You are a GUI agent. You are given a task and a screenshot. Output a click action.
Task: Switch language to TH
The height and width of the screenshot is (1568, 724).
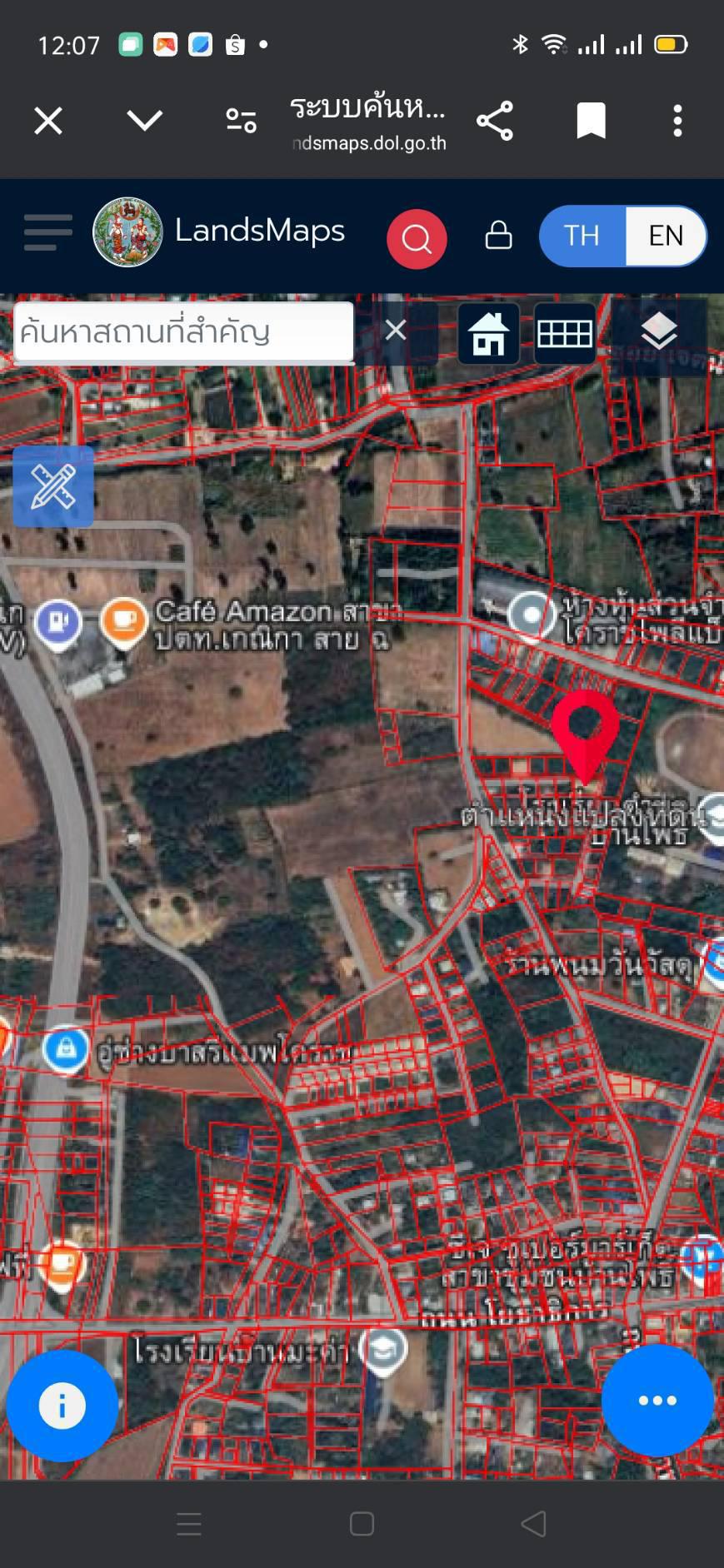click(582, 236)
